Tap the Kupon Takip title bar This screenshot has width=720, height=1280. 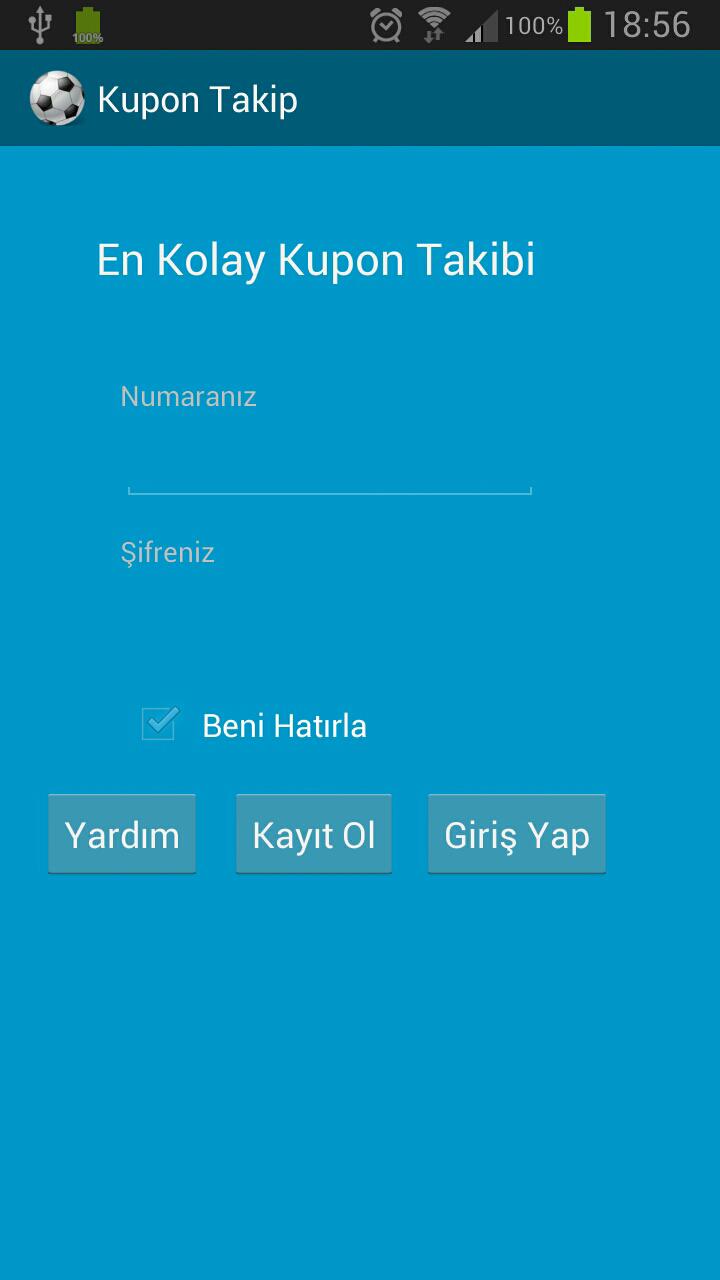pyautogui.click(x=196, y=97)
